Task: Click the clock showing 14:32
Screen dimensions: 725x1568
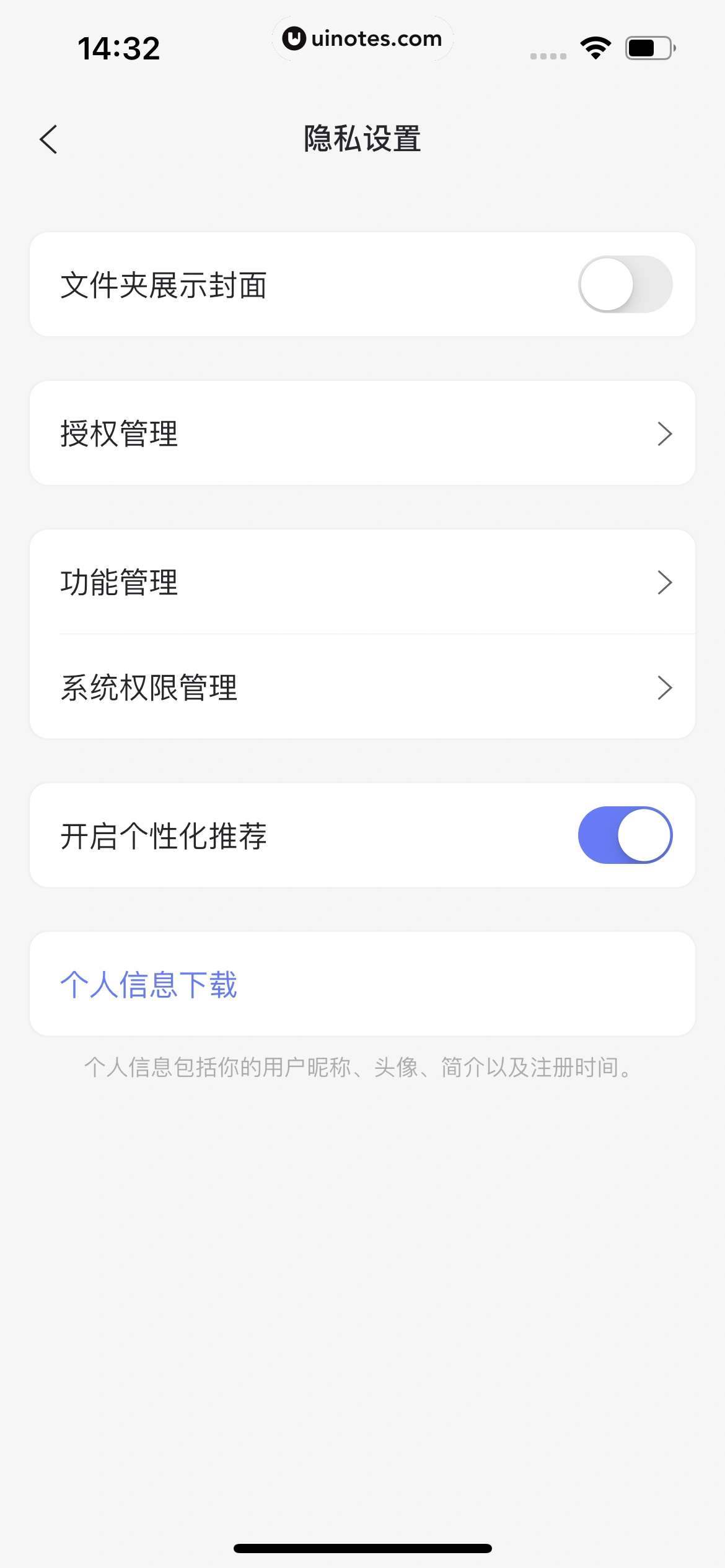Action: click(119, 48)
